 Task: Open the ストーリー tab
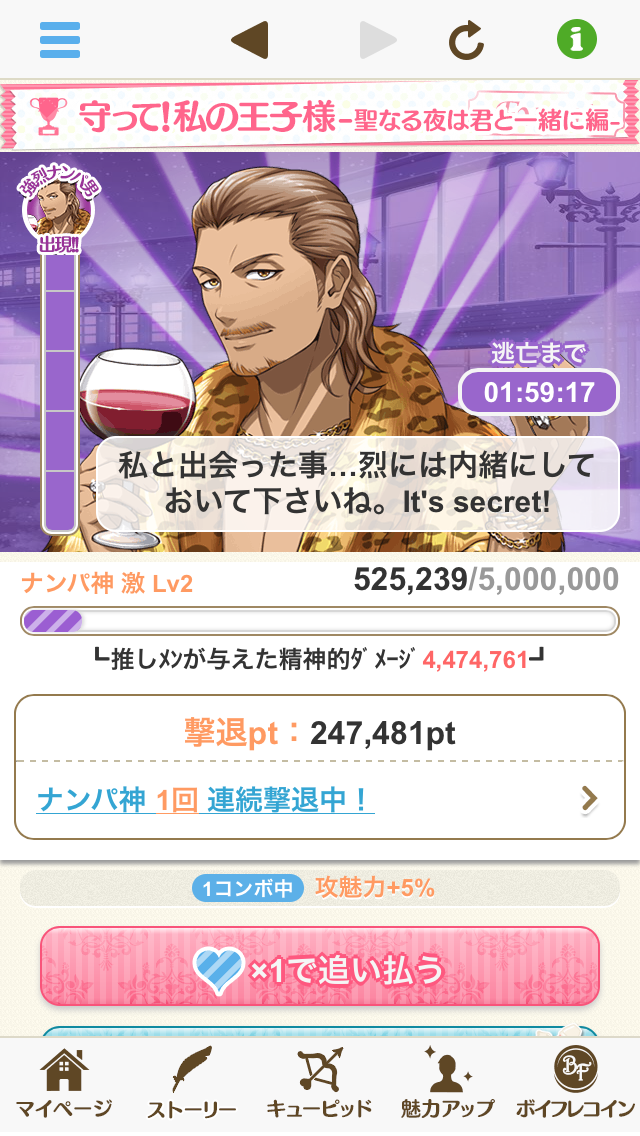pos(191,1085)
